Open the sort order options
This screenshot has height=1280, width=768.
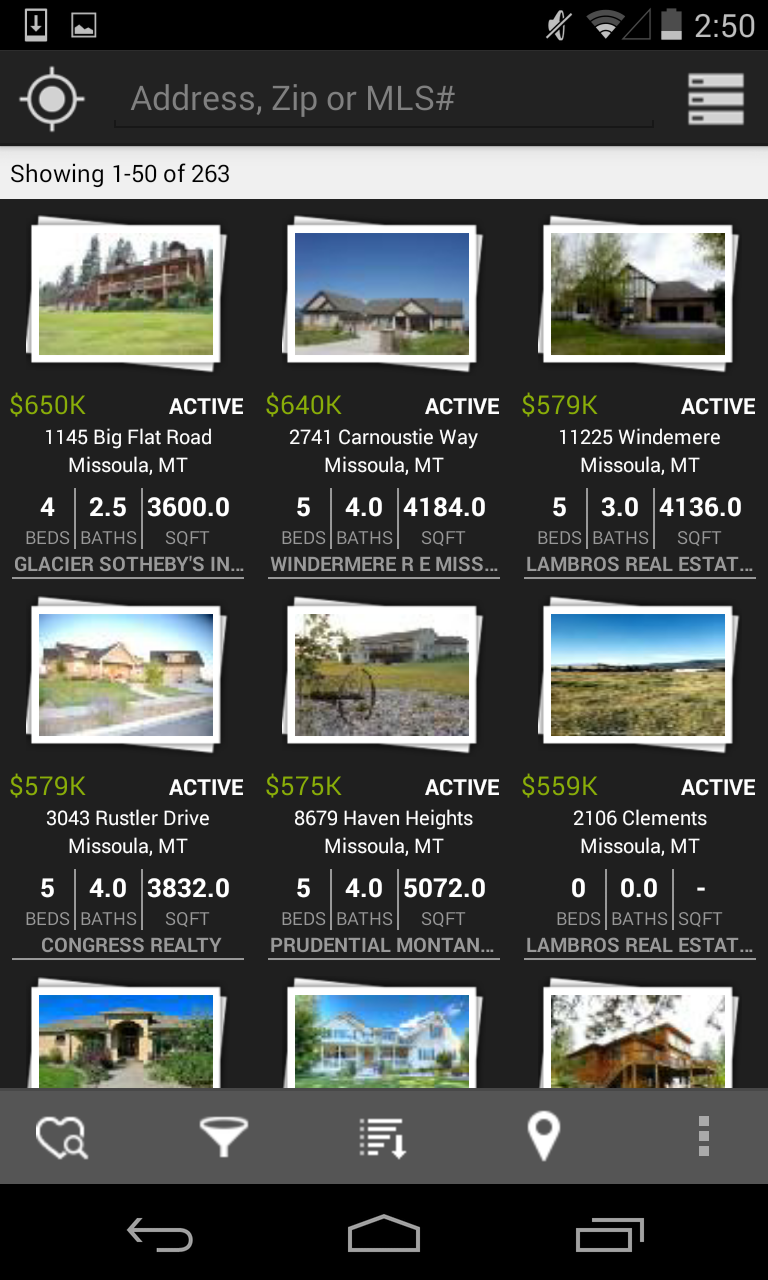tap(383, 1137)
